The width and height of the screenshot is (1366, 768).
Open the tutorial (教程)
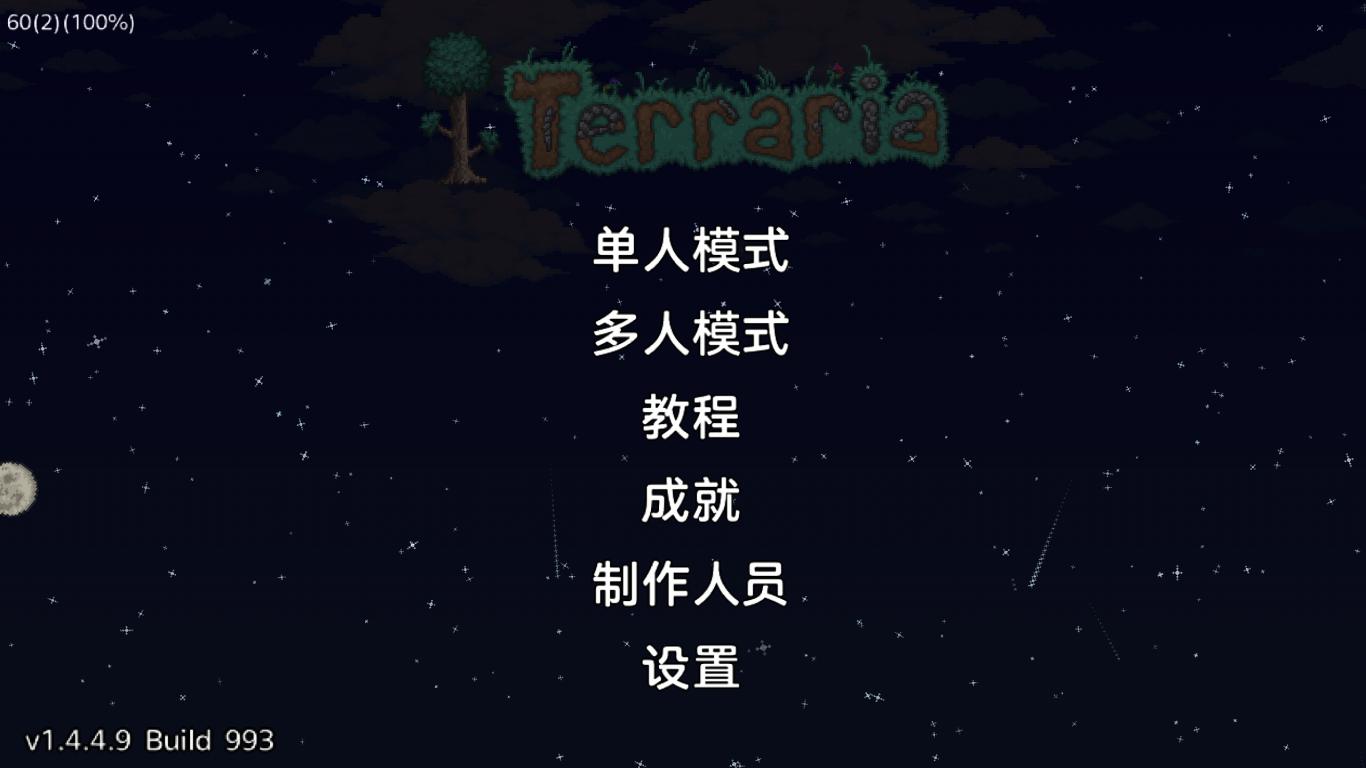[x=690, y=417]
